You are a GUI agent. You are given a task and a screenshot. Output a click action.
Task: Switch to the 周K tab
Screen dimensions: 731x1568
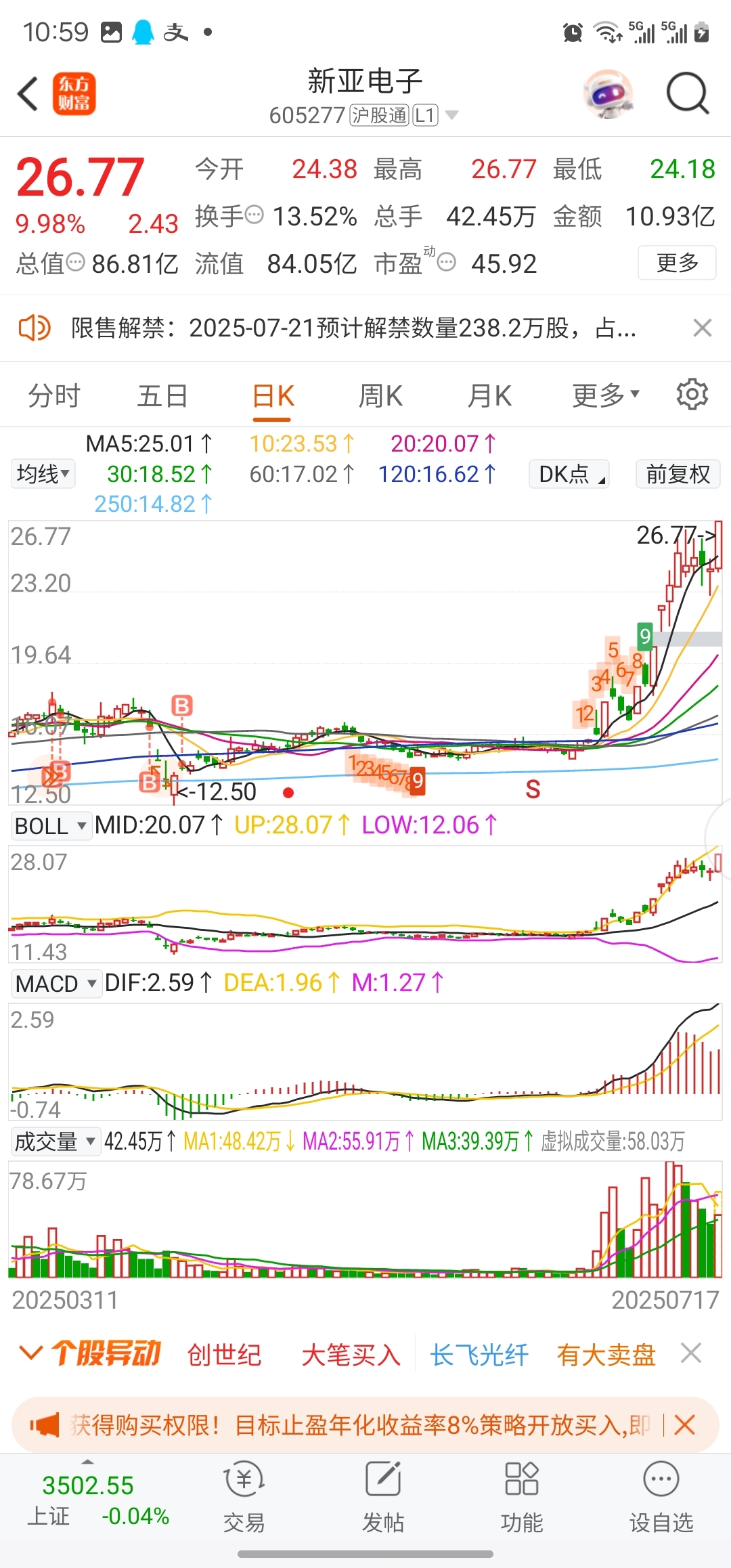pos(380,395)
